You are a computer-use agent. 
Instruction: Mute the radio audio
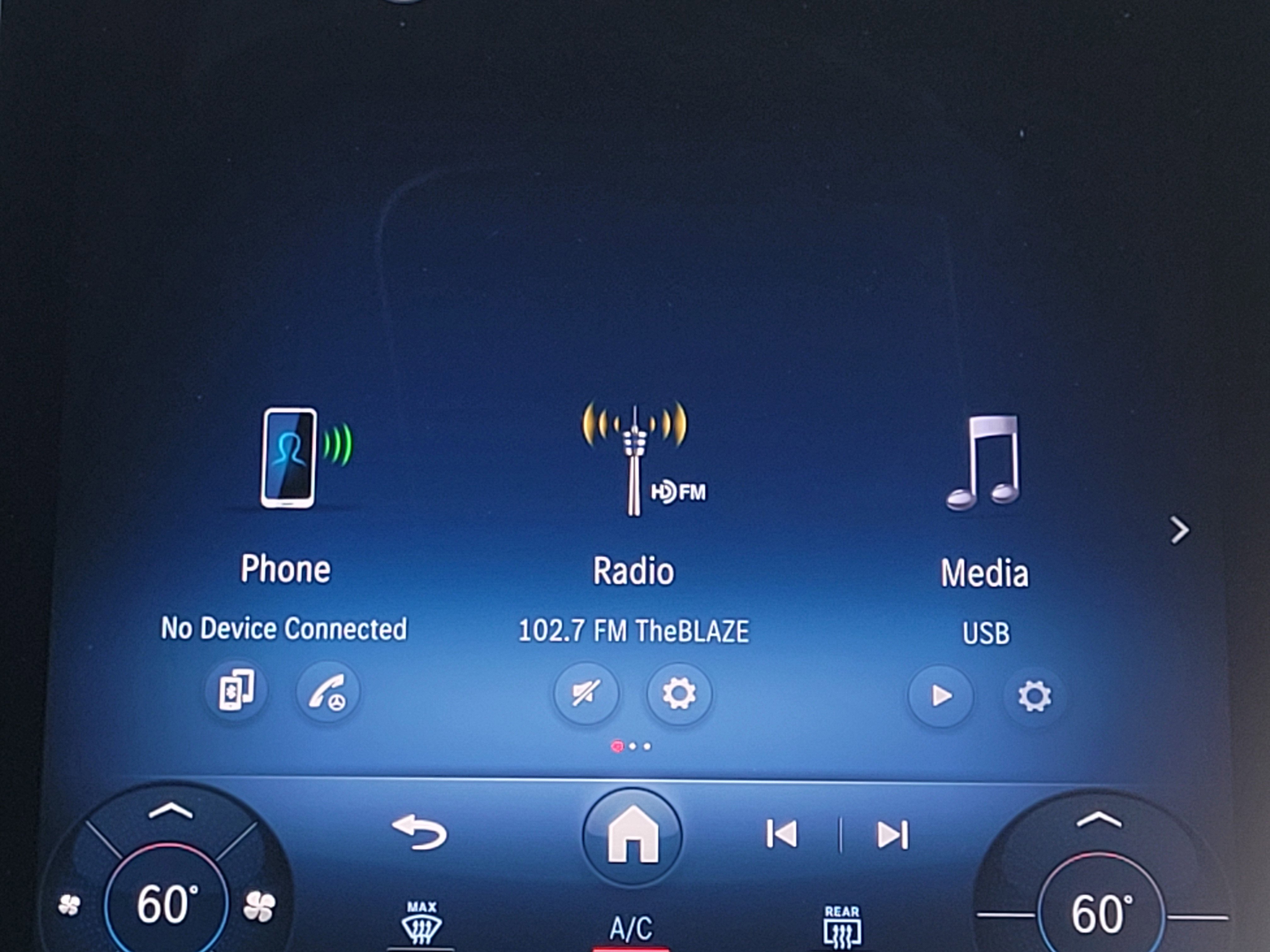click(x=586, y=694)
